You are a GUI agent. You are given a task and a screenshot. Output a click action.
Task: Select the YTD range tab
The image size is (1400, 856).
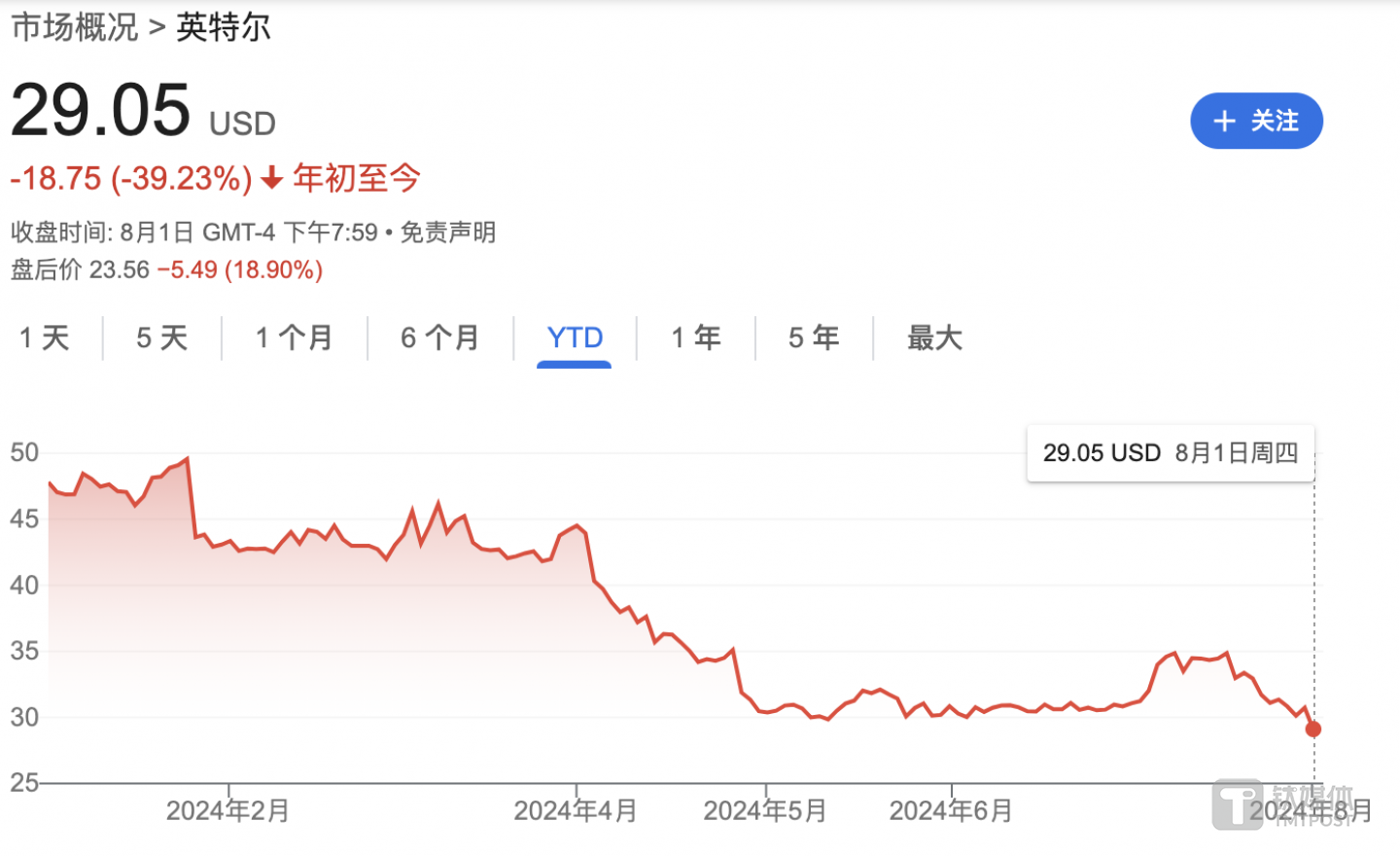[575, 338]
